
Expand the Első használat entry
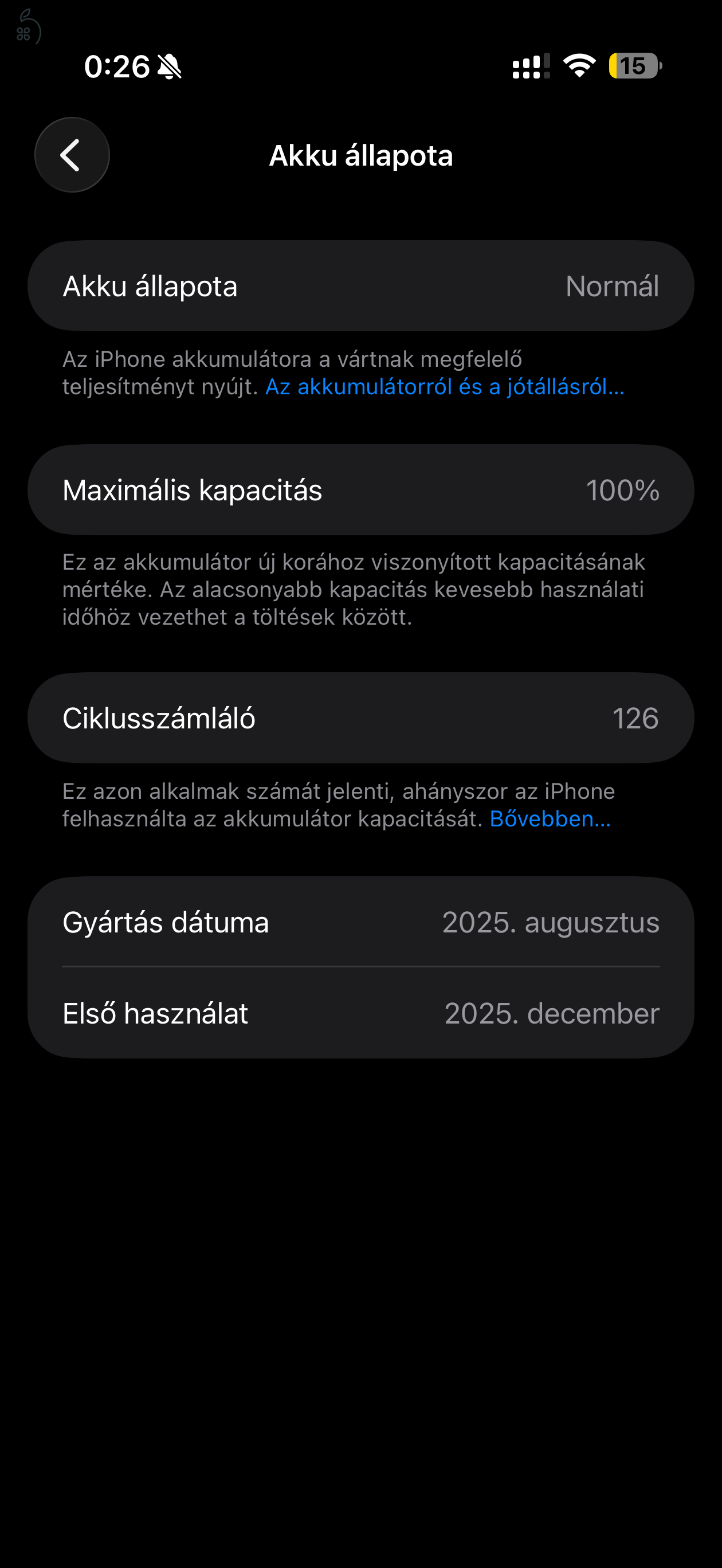[361, 1013]
